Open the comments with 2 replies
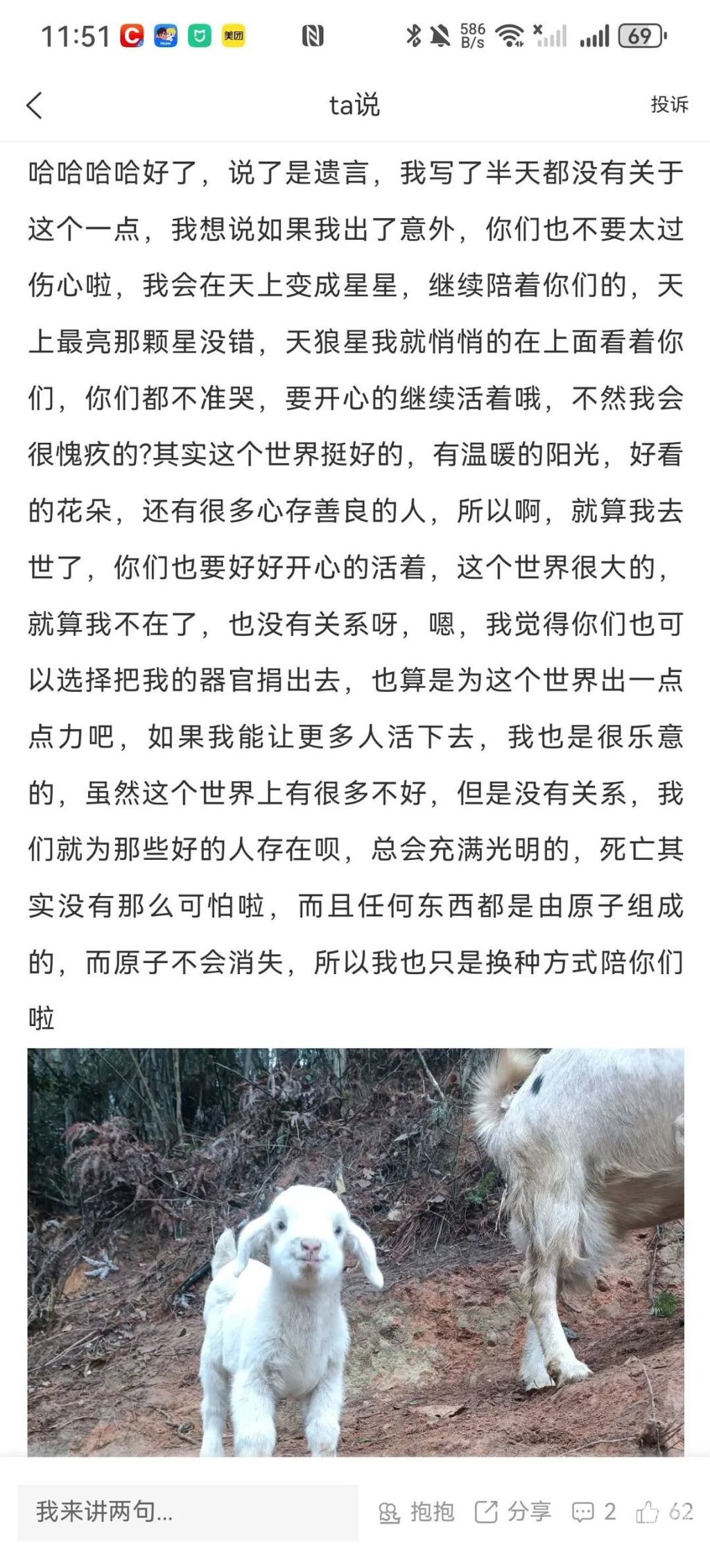 [x=594, y=1511]
